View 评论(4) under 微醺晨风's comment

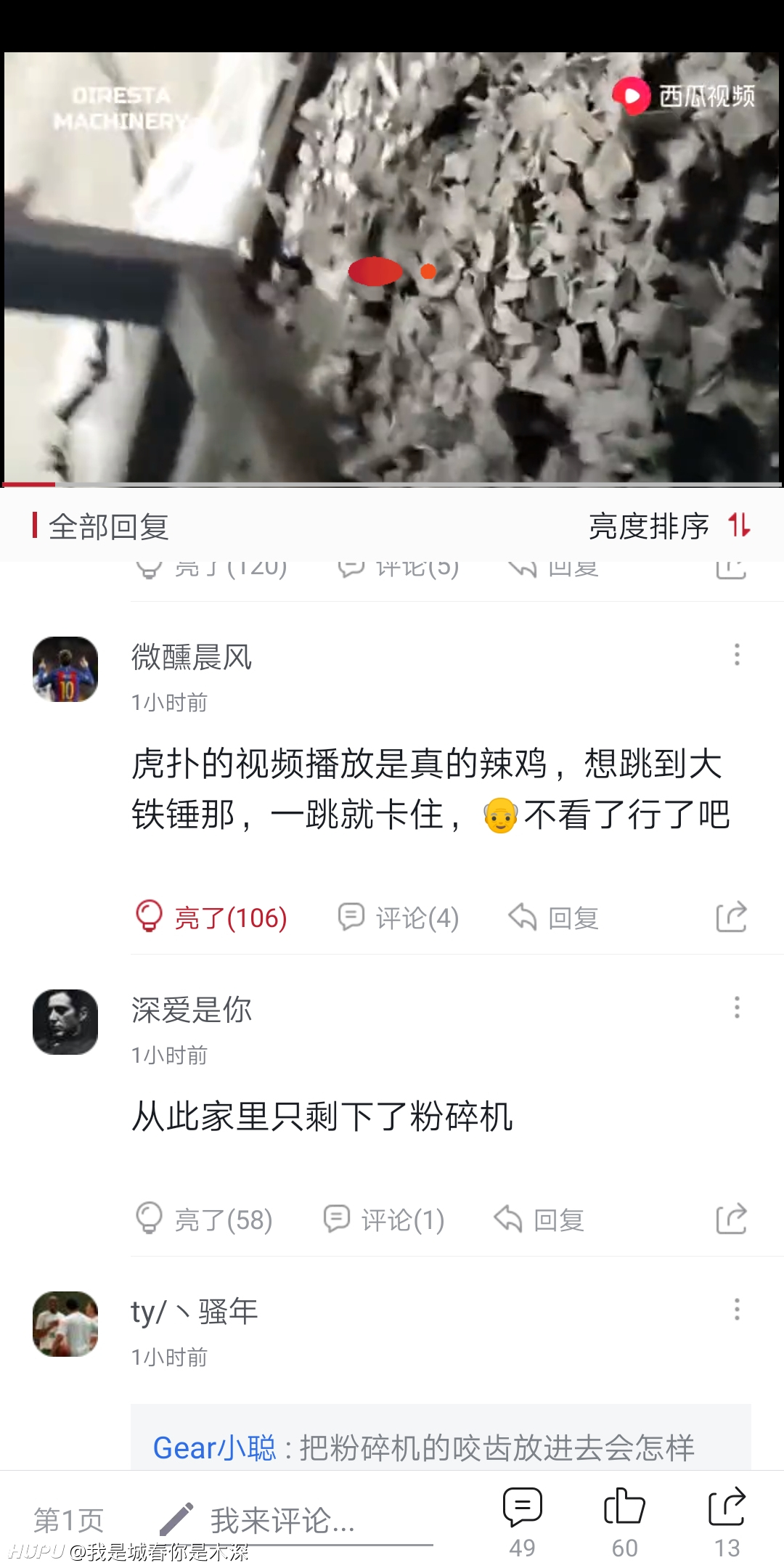398,918
